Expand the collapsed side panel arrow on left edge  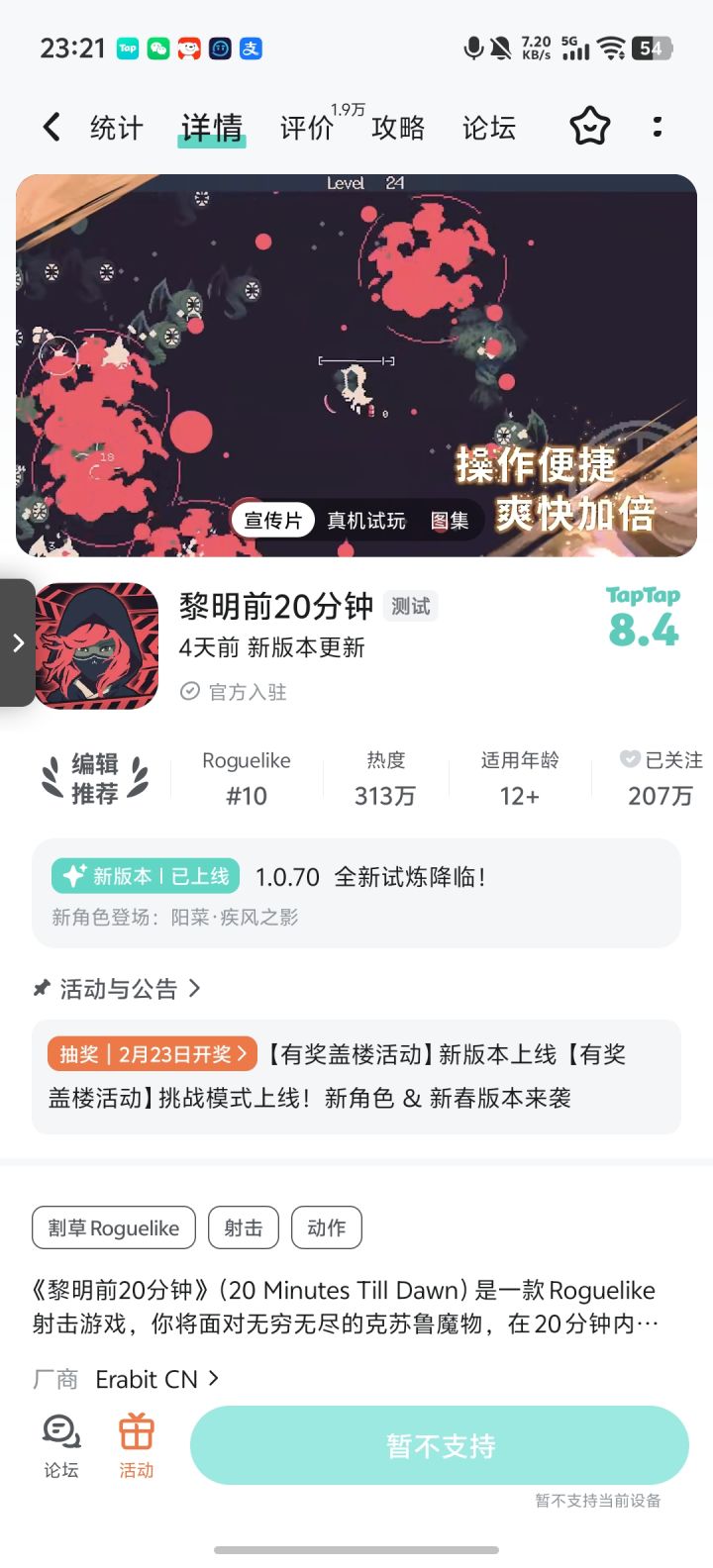(x=18, y=642)
